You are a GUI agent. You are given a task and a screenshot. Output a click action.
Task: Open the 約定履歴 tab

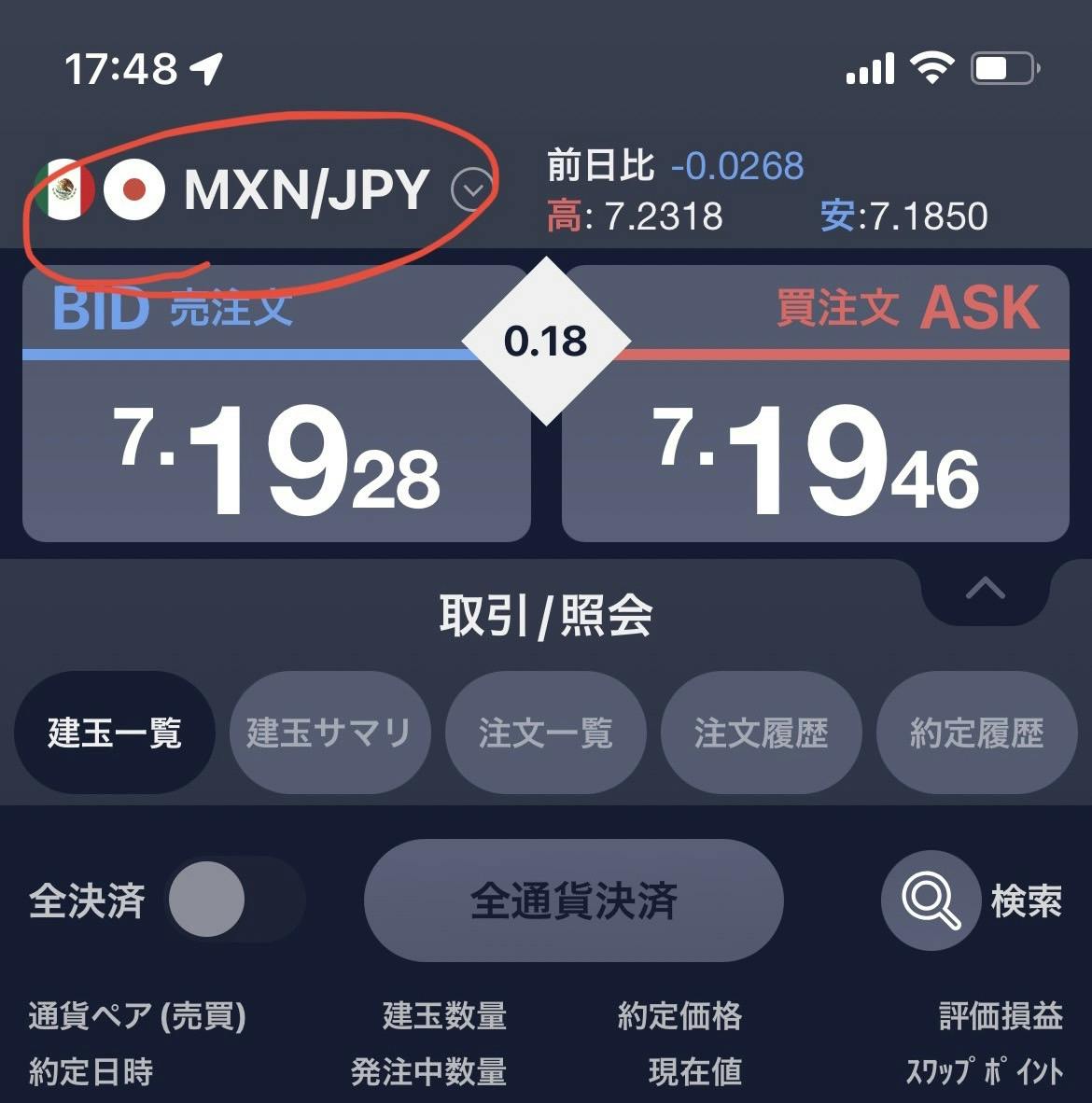tap(976, 733)
